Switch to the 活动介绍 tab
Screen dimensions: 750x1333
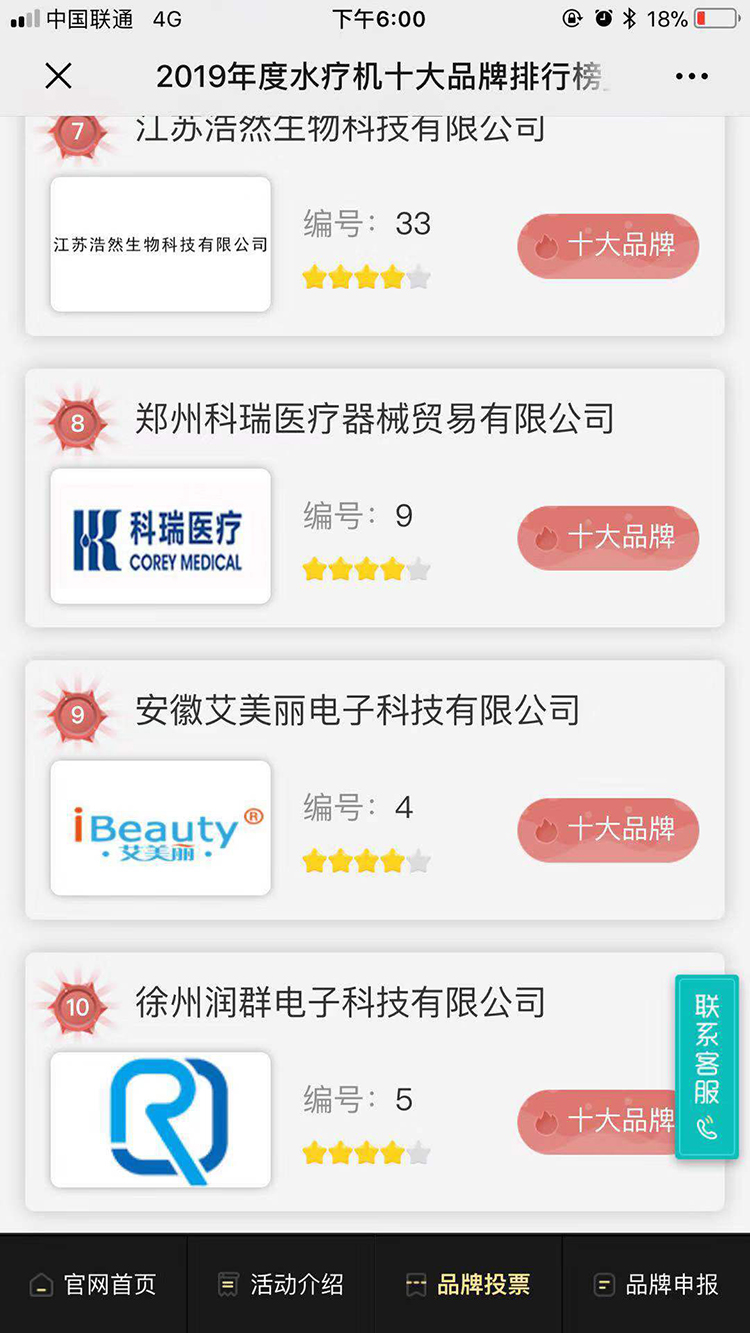pyautogui.click(x=281, y=1285)
